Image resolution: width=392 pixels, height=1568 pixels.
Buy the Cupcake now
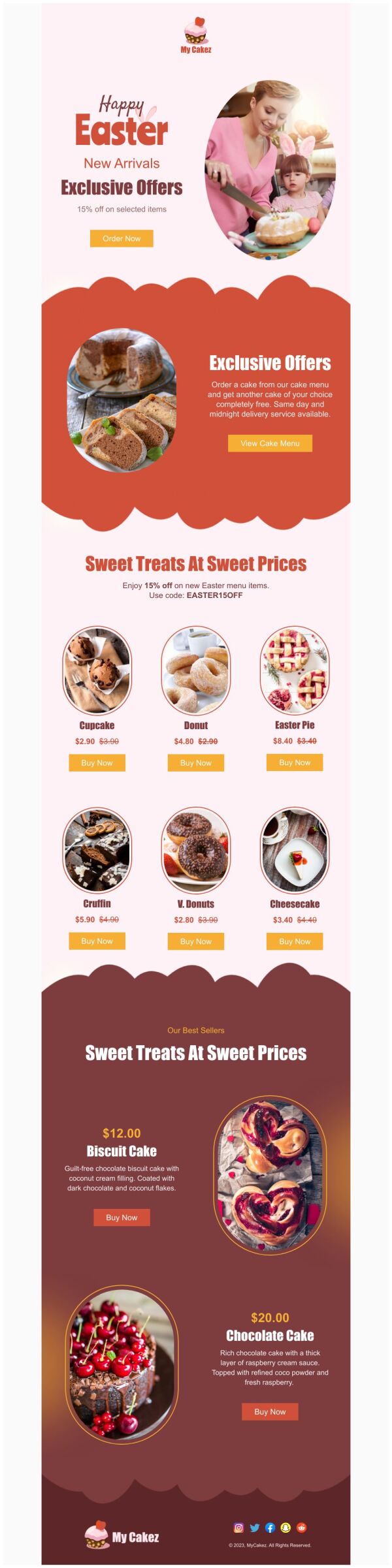pos(97,762)
